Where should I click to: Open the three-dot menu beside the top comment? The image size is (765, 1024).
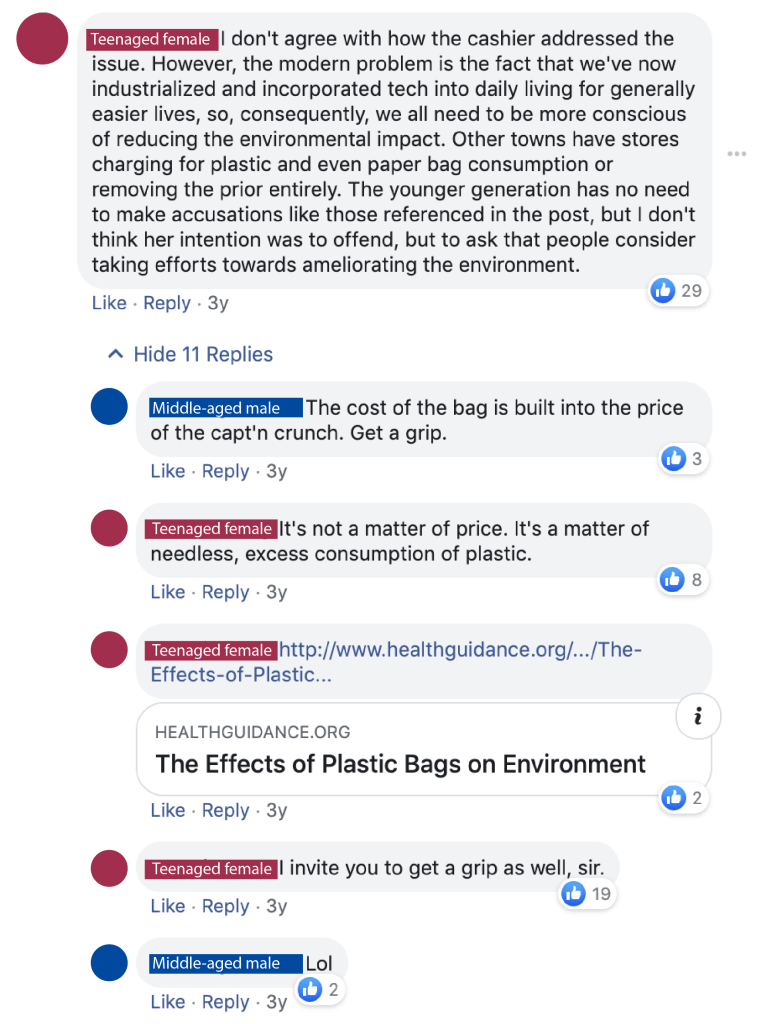[x=737, y=154]
